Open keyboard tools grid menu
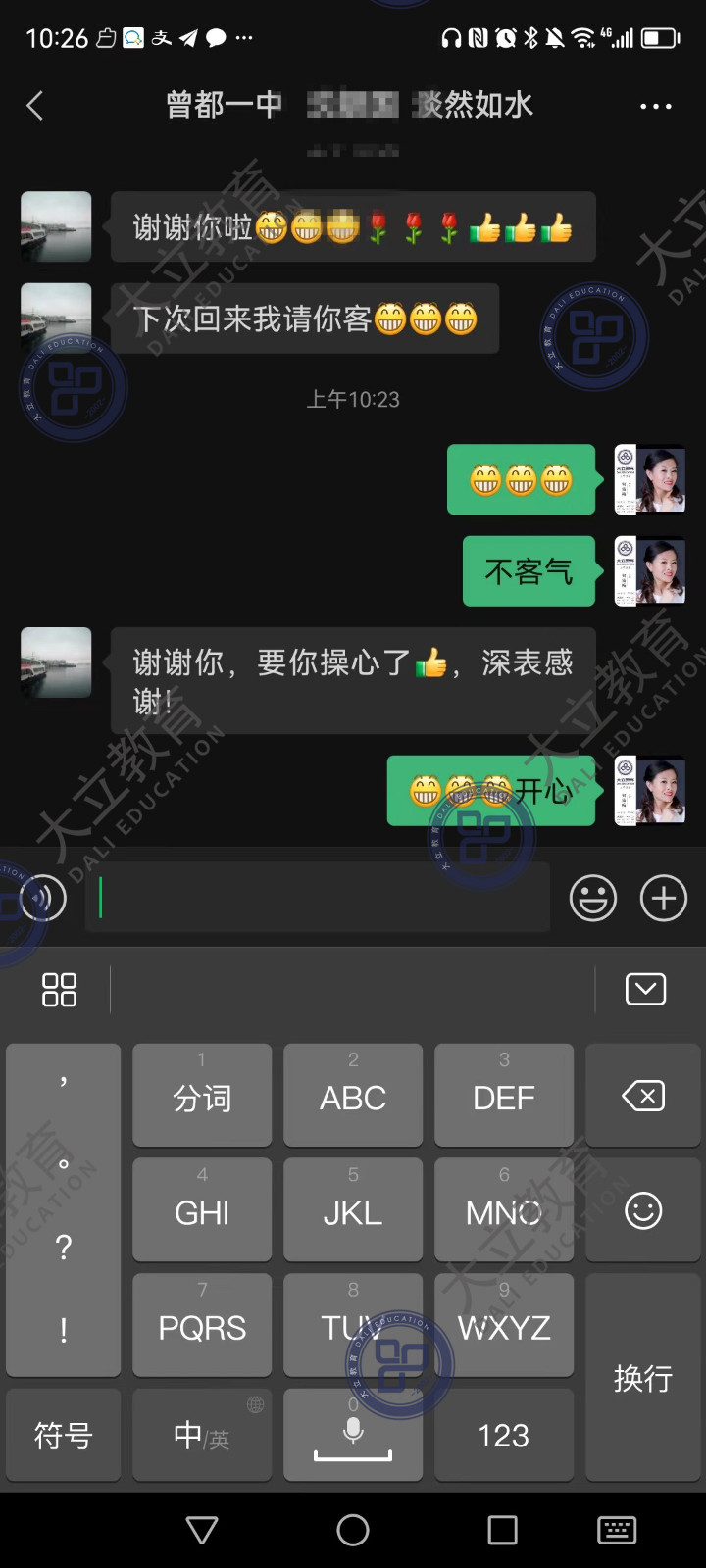The height and width of the screenshot is (1568, 706). pos(59,990)
